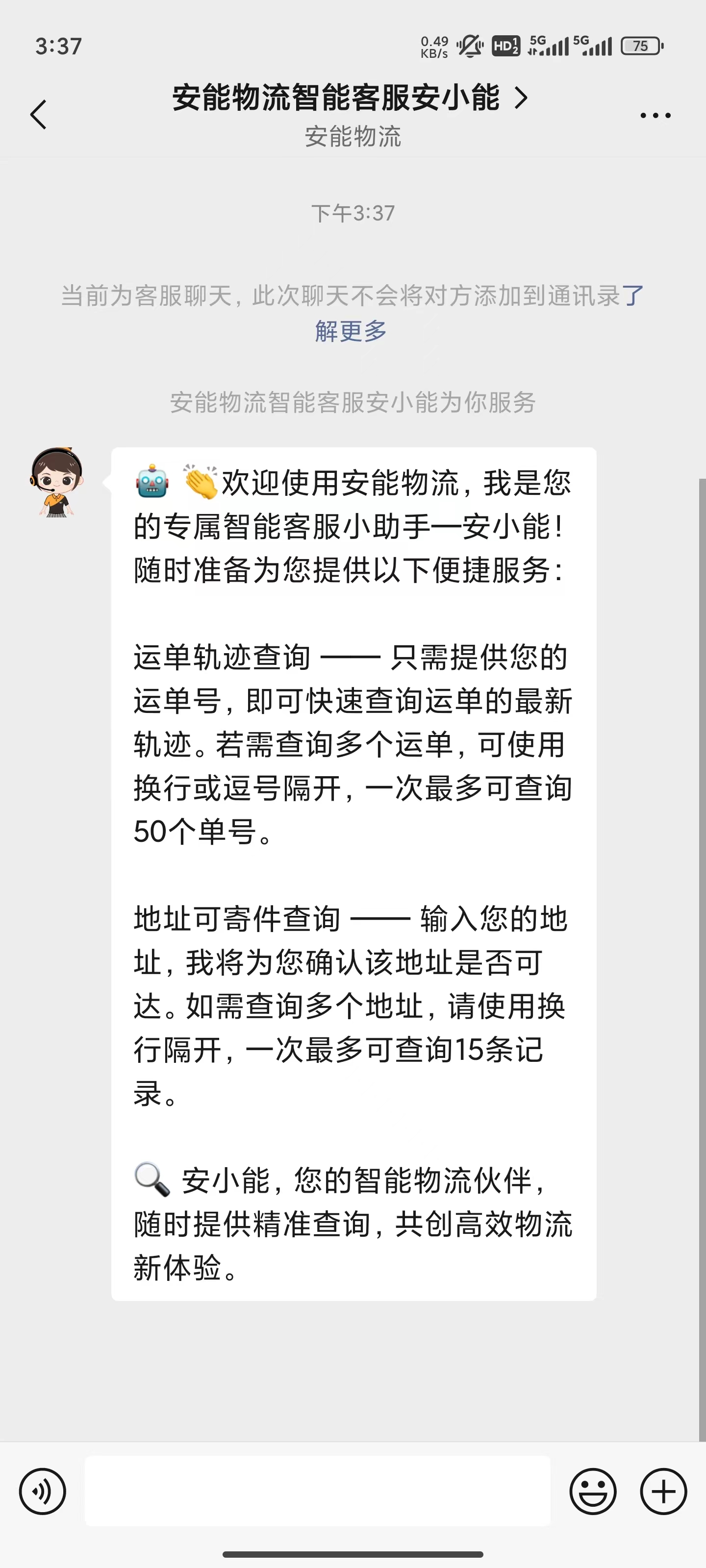Open the emoji picker

(x=592, y=1491)
